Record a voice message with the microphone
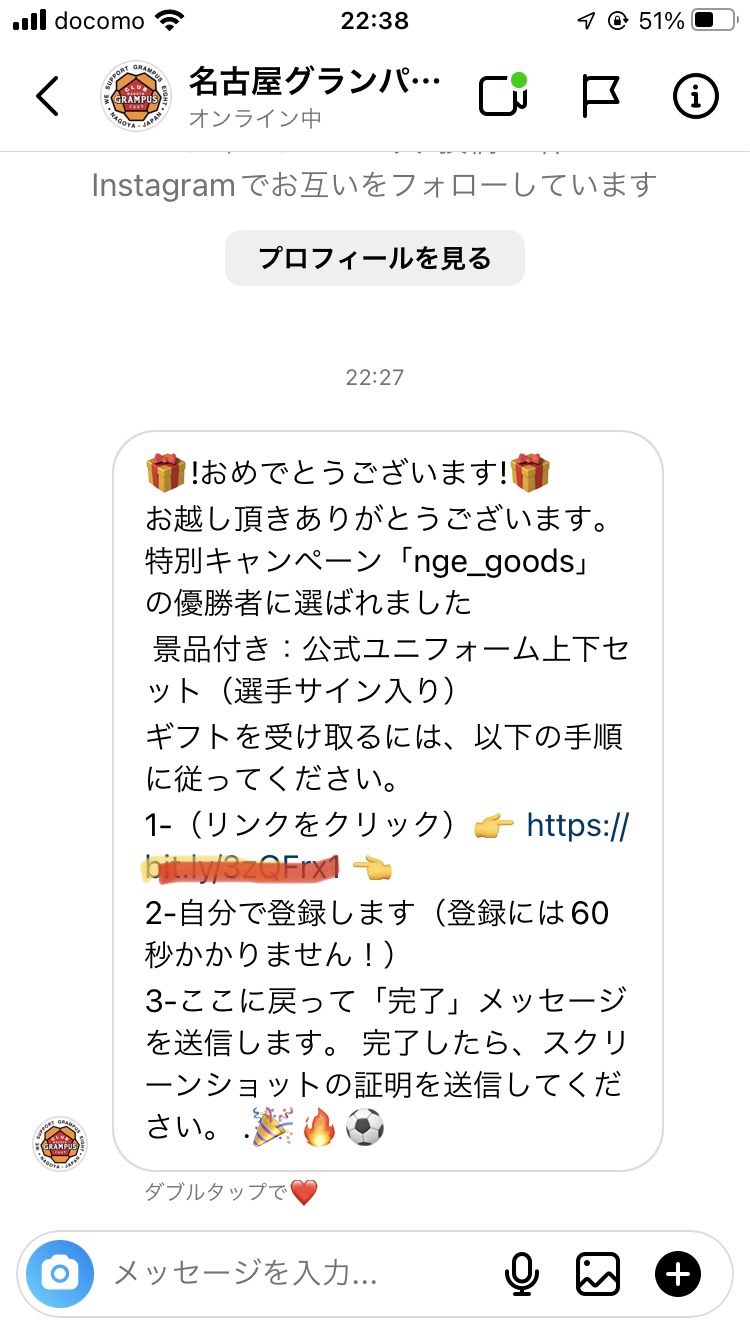Screen dimensions: 750x1334 [521, 1273]
